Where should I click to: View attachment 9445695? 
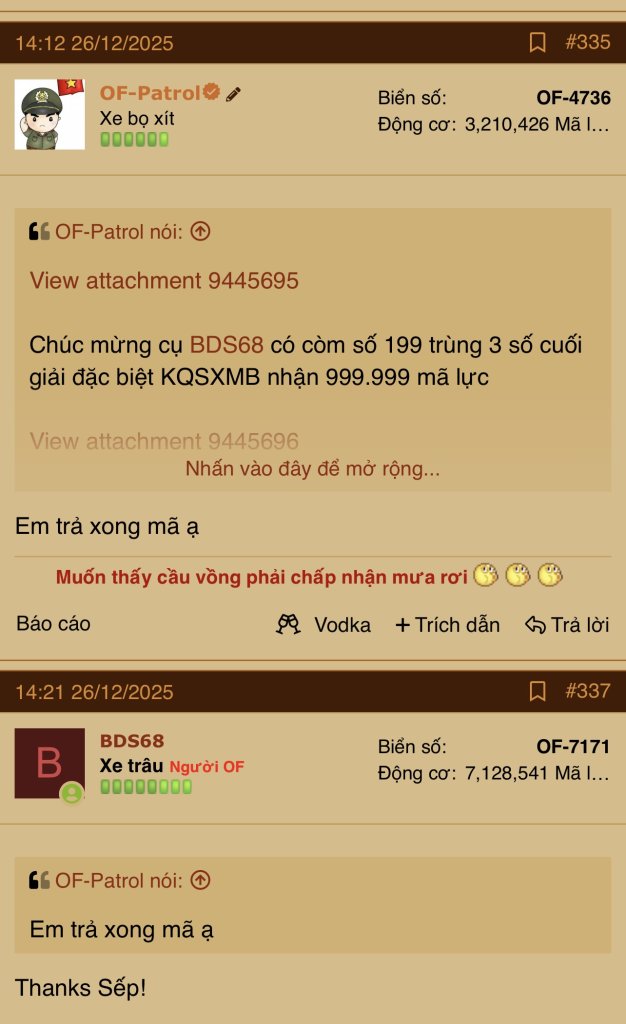click(164, 281)
